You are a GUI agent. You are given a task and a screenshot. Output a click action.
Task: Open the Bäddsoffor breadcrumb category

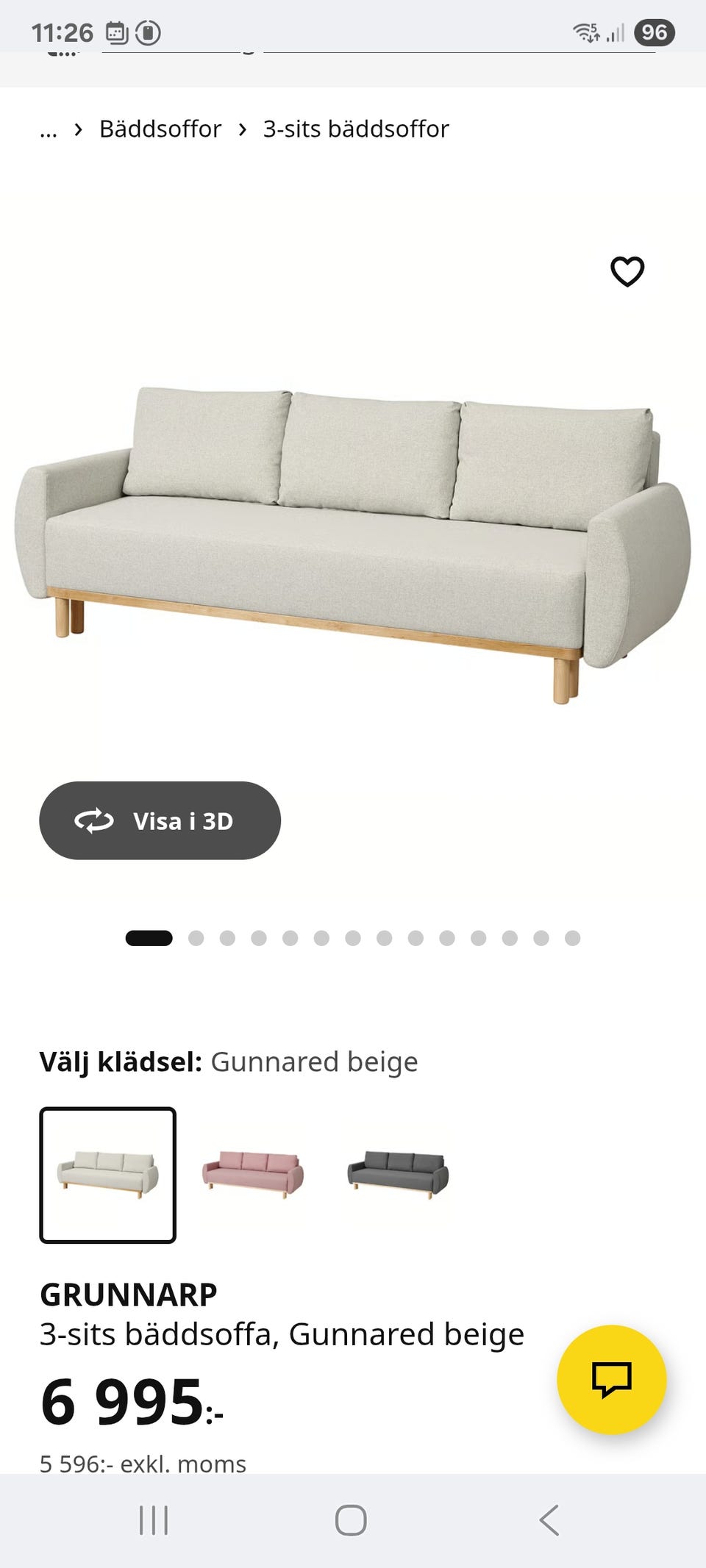(160, 129)
